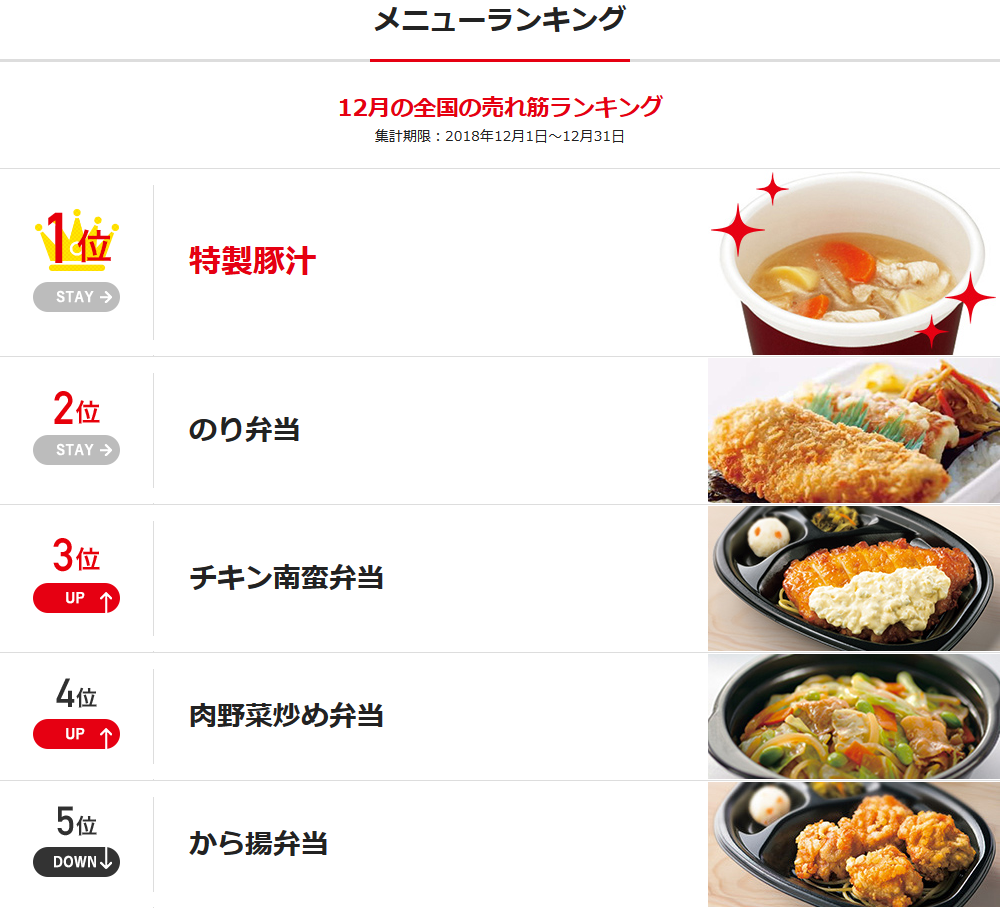Open the 肉野菜炒め弁当 ranking item
The image size is (1000, 908).
point(287,716)
